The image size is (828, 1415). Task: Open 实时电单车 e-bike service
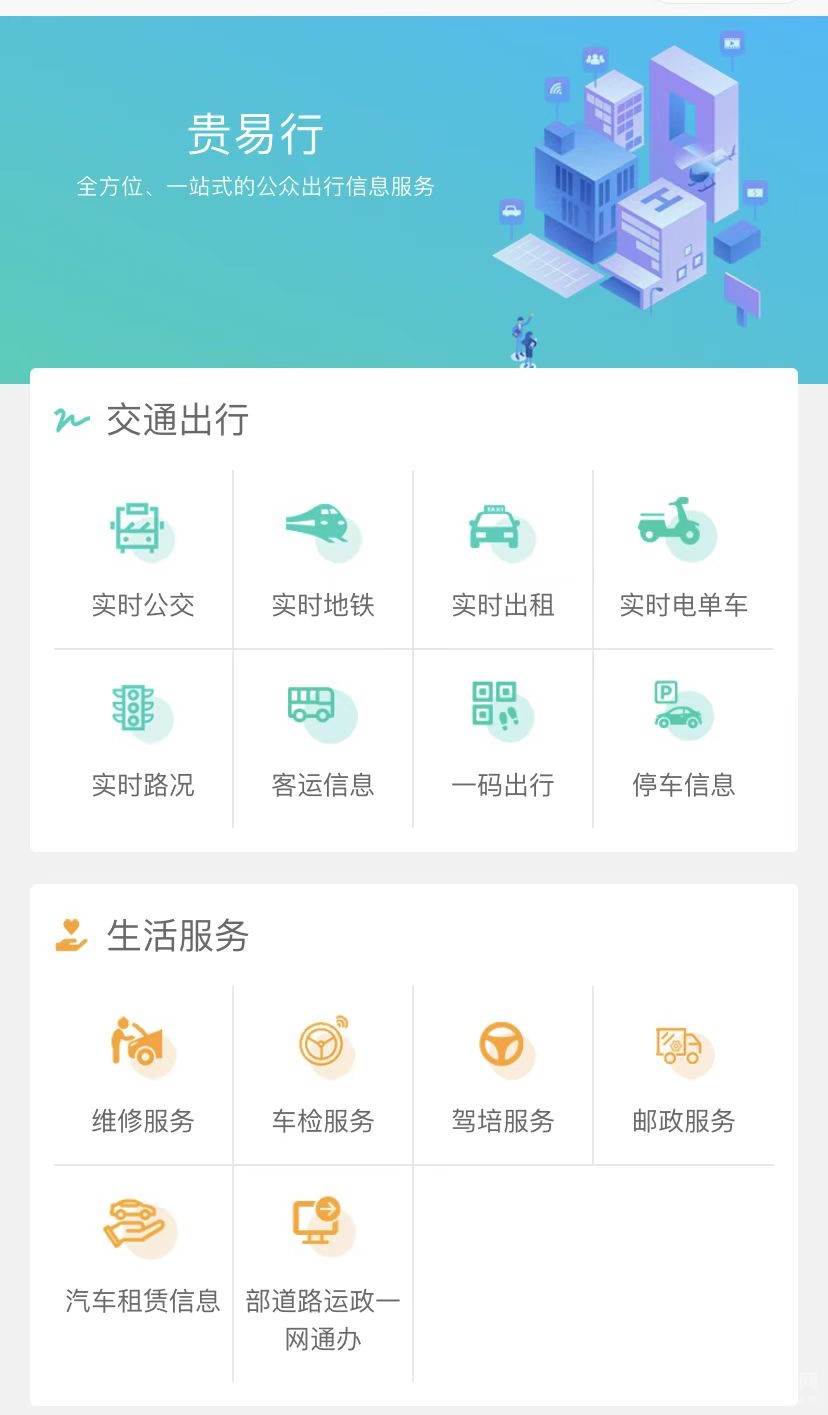pyautogui.click(x=683, y=558)
